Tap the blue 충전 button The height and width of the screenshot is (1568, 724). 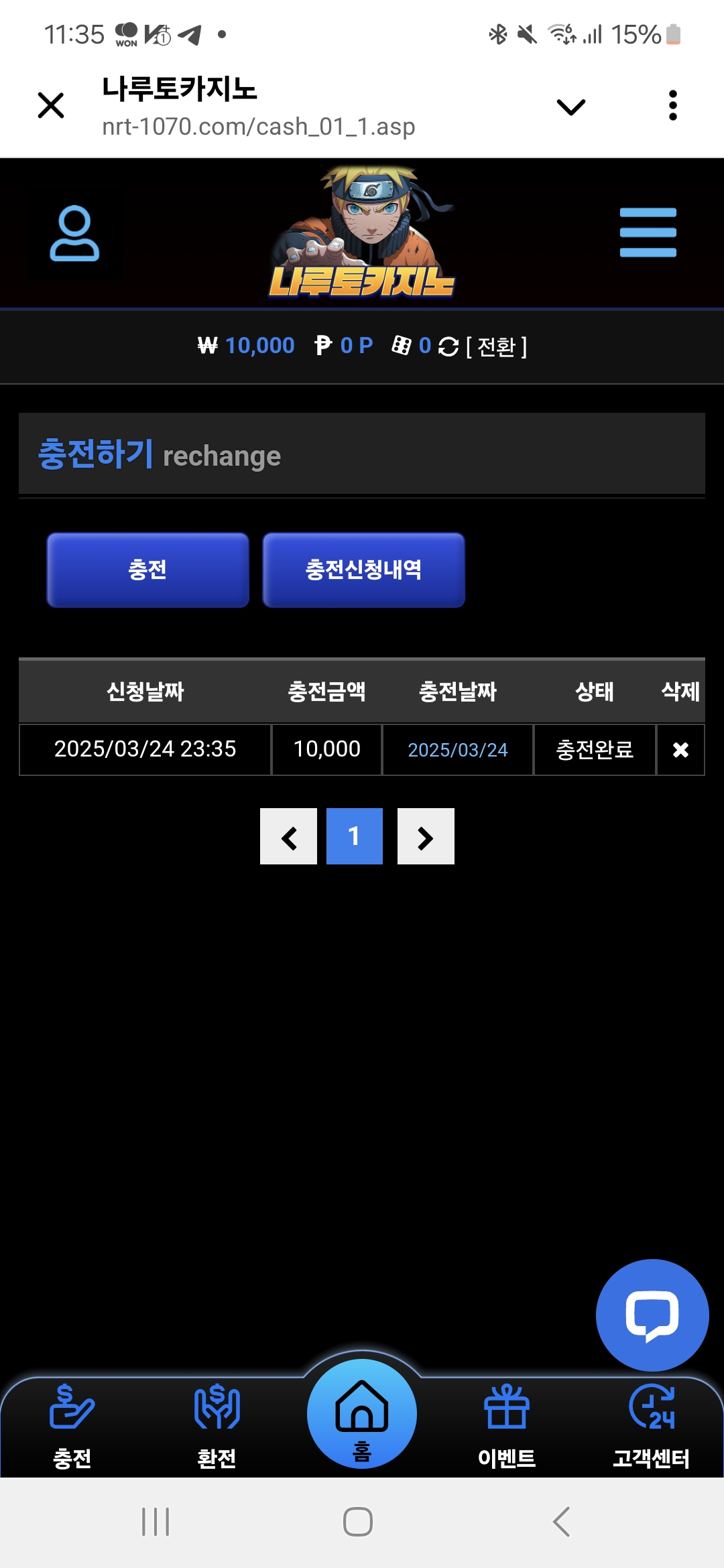pos(147,570)
